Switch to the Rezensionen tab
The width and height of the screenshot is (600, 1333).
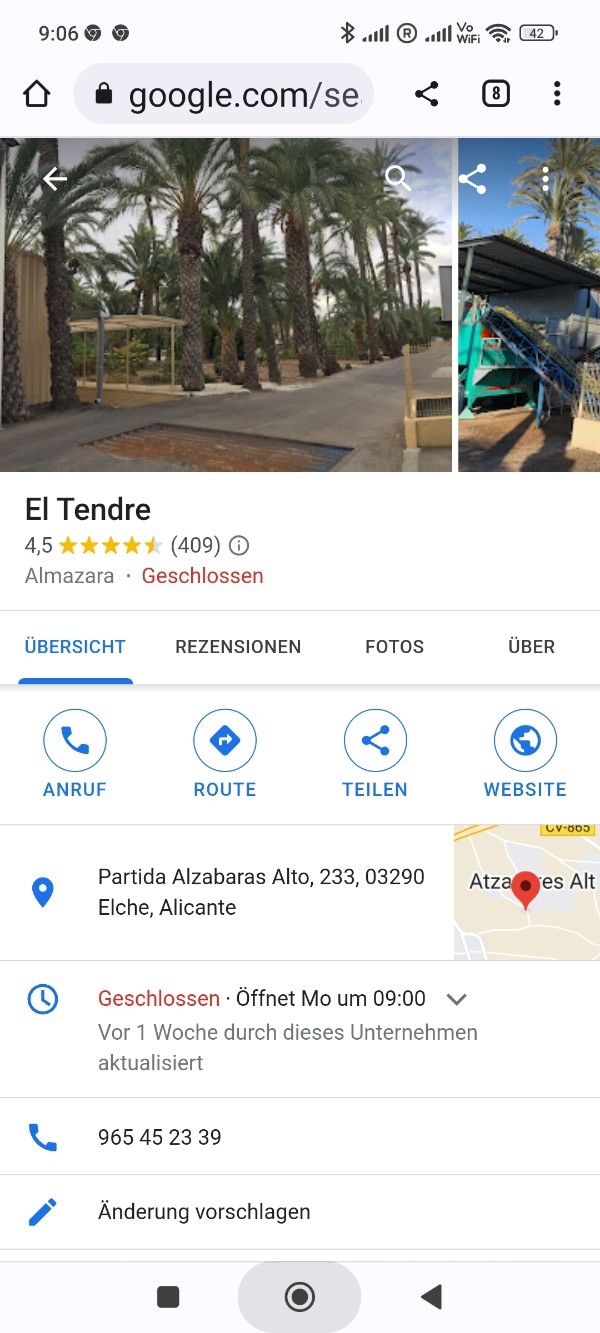click(x=238, y=647)
